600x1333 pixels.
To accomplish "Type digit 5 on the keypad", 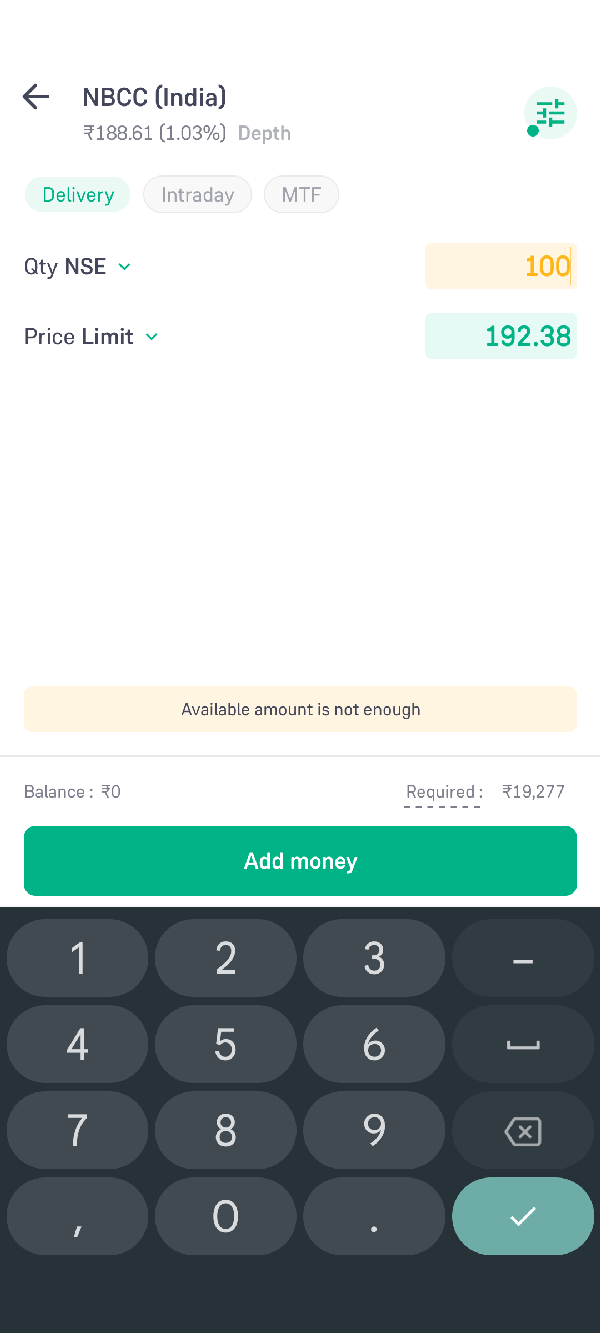I will pos(226,1045).
